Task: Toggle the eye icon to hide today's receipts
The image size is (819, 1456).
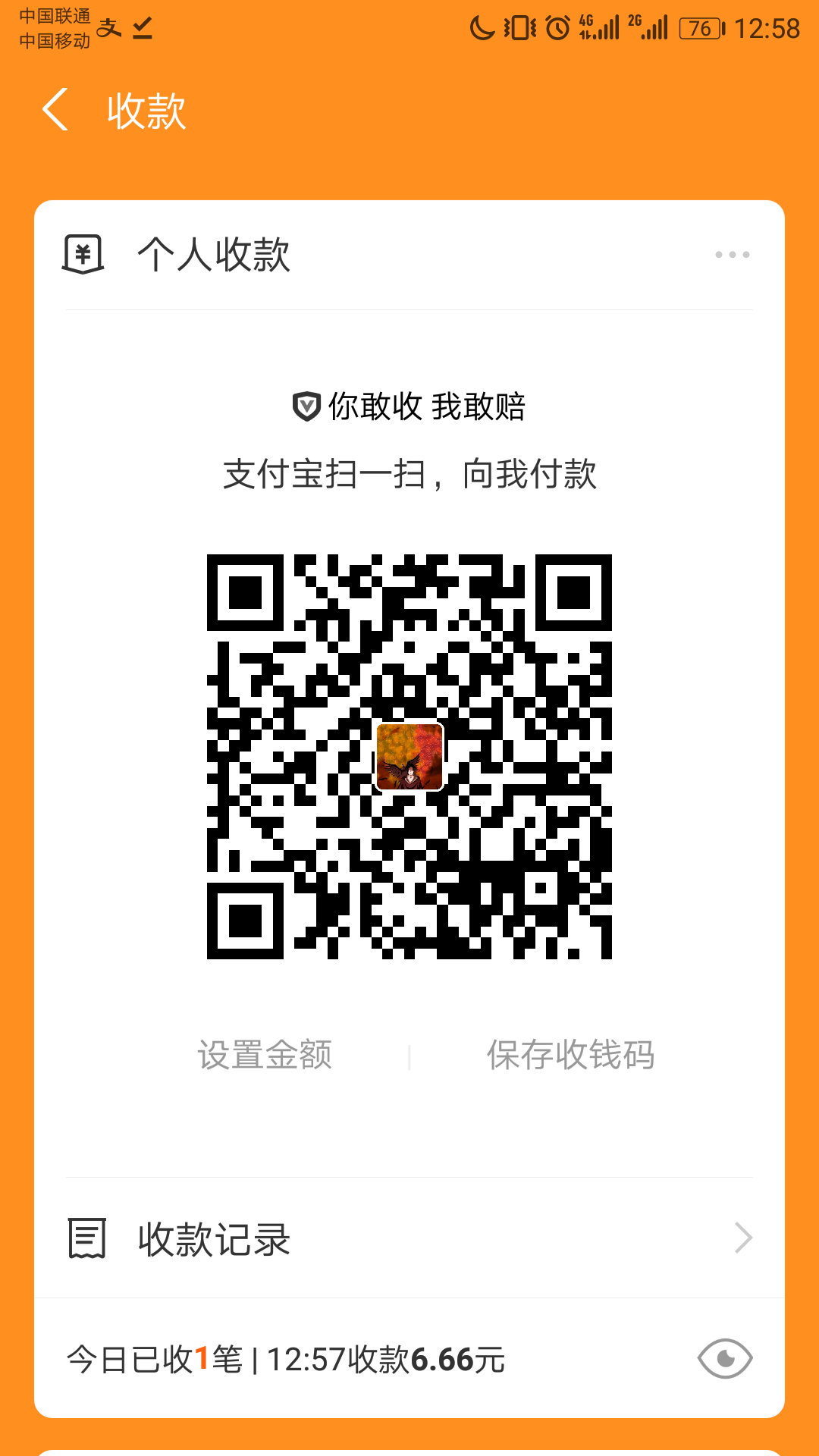Action: (724, 1358)
